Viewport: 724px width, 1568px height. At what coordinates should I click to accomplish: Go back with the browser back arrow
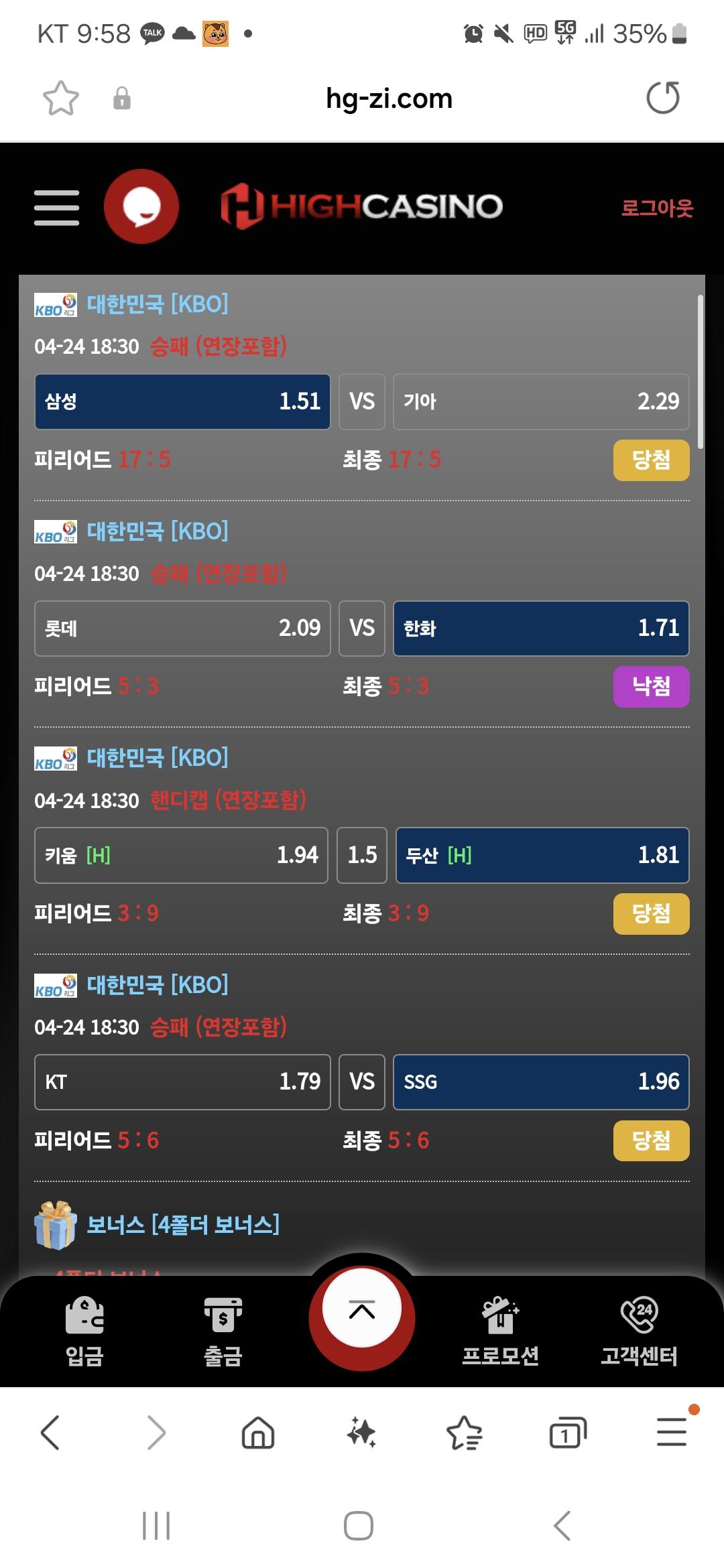pyautogui.click(x=51, y=1433)
